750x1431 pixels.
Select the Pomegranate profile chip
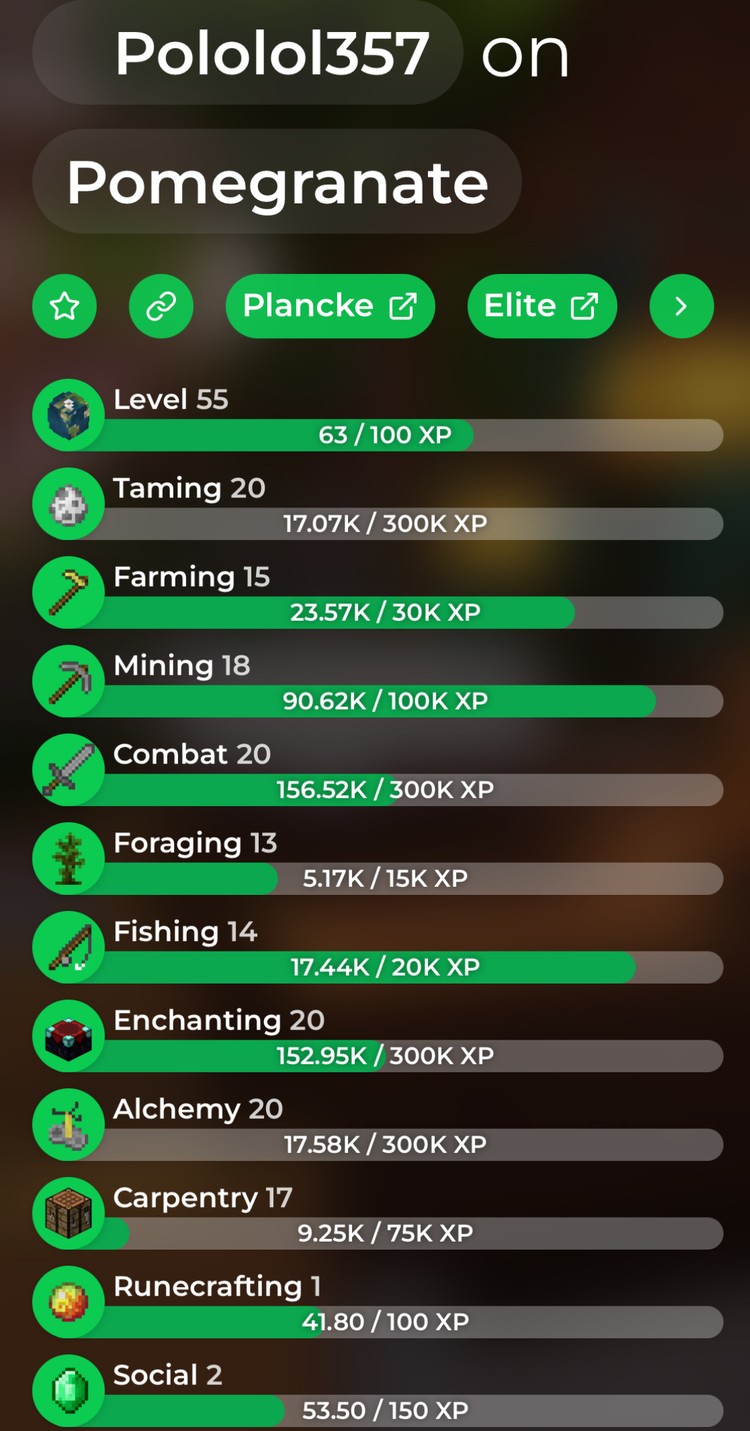pyautogui.click(x=277, y=182)
